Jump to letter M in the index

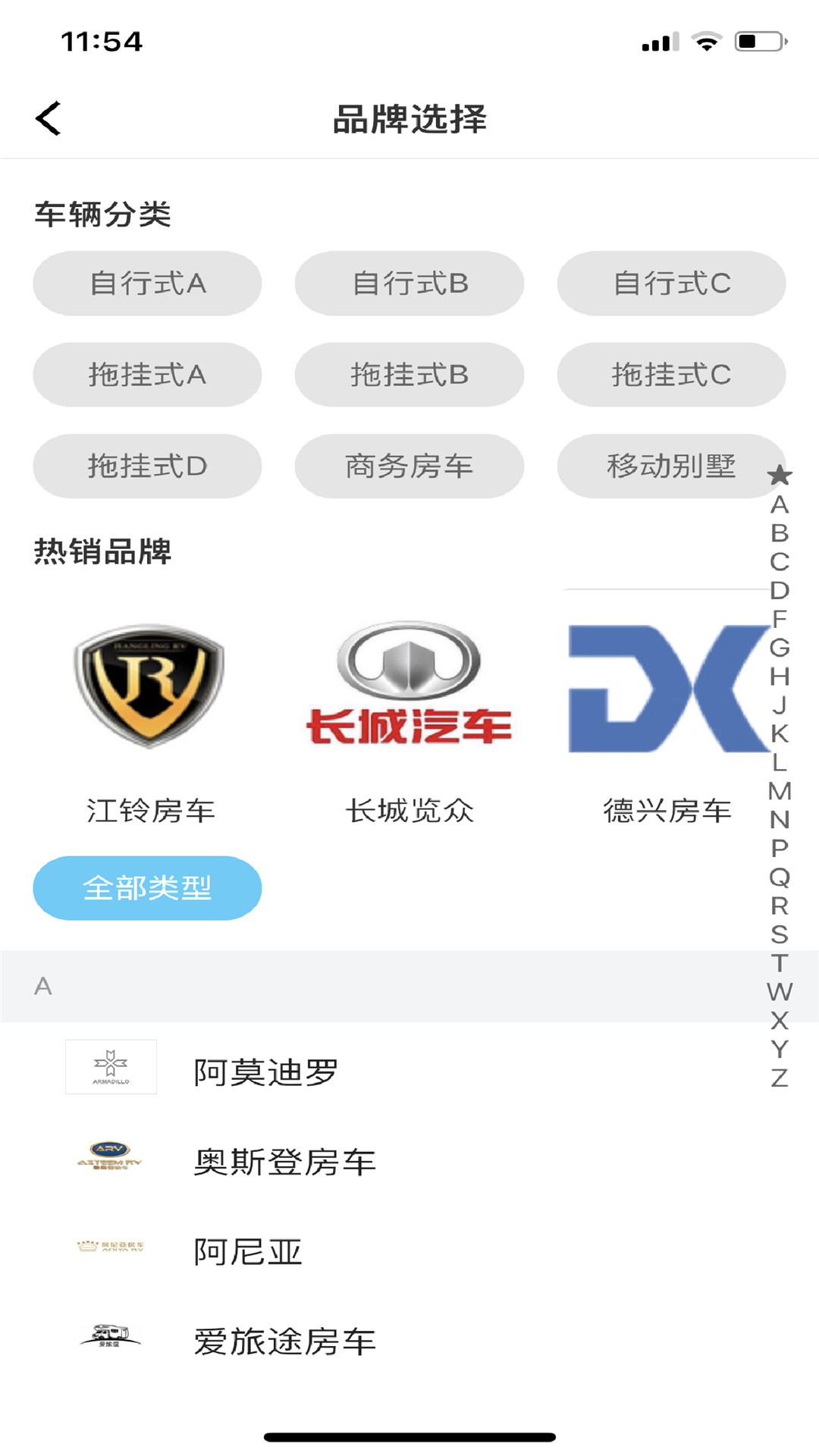pos(780,791)
